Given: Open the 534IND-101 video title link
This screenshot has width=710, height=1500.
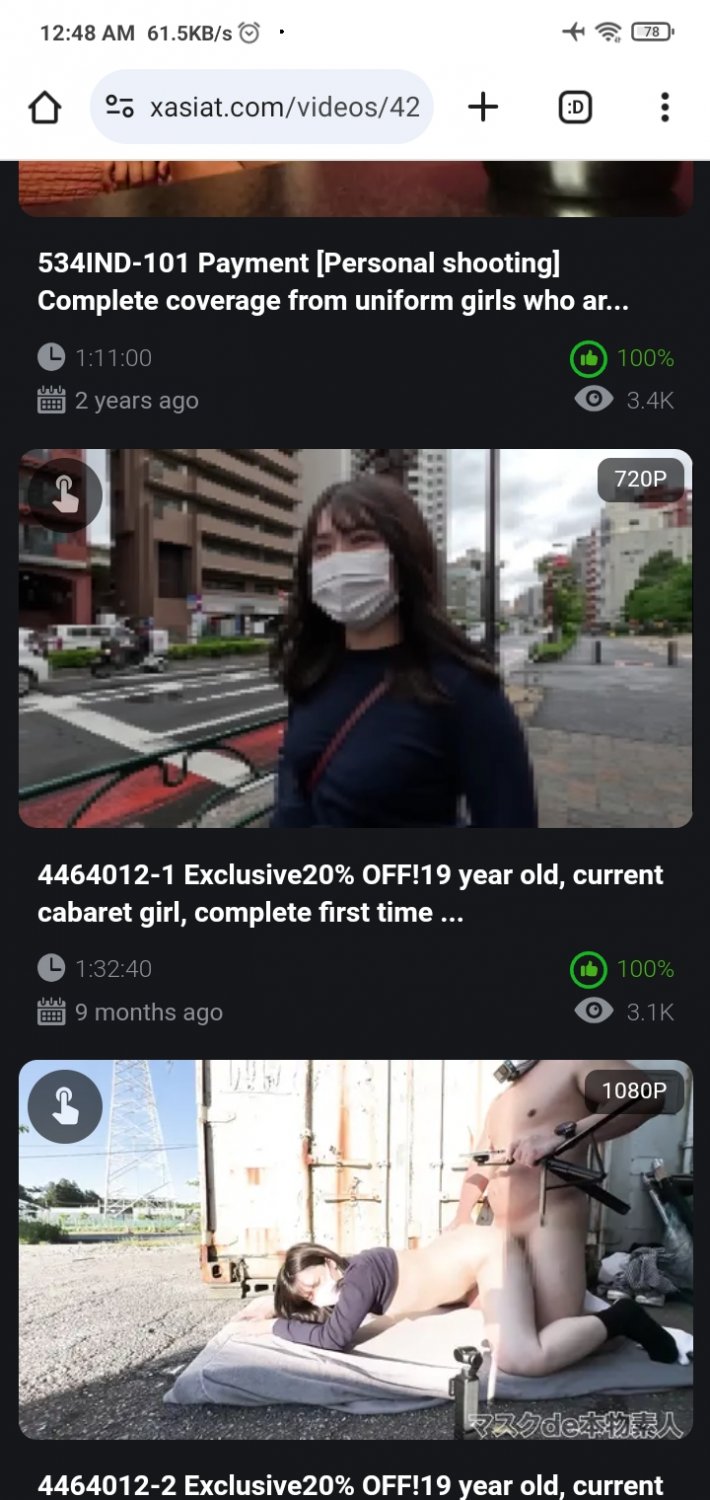Looking at the screenshot, I should point(333,282).
